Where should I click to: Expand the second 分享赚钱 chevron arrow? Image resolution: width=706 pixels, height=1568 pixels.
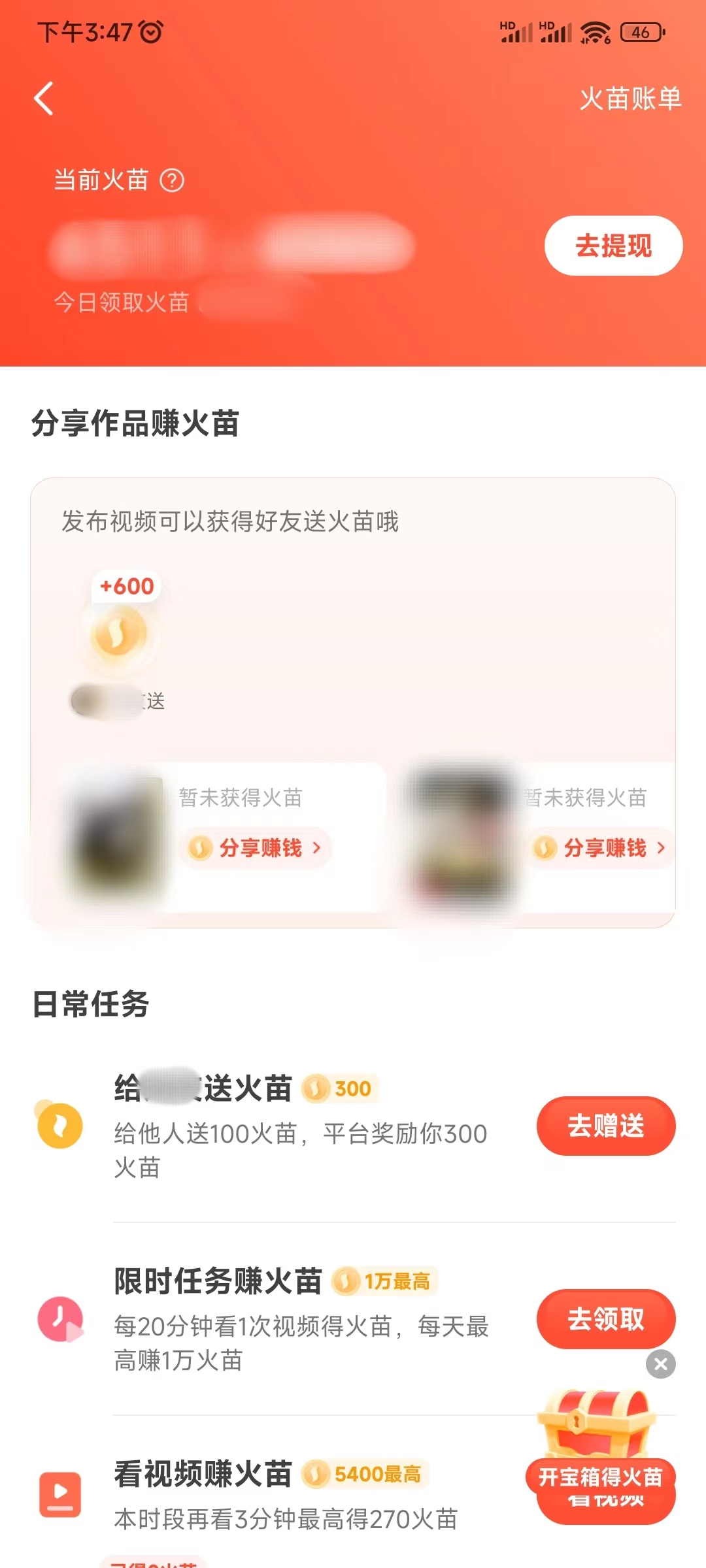(x=662, y=848)
